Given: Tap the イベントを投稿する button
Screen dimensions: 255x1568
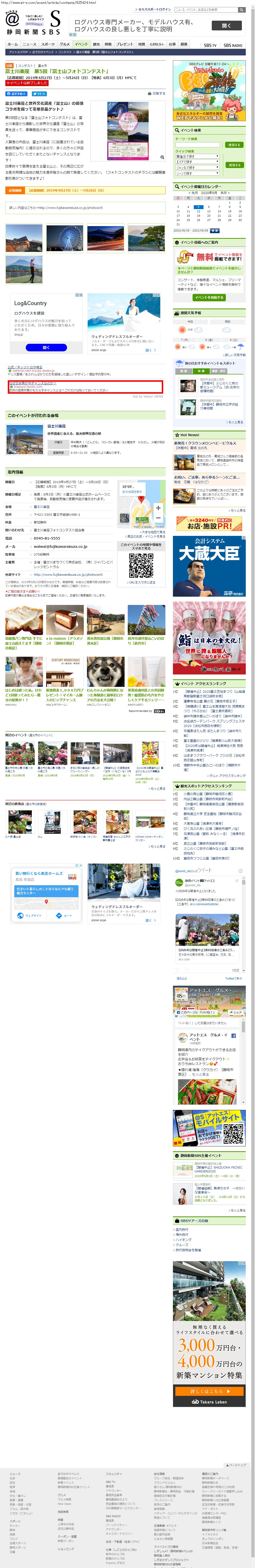Looking at the screenshot, I should pyautogui.click(x=209, y=298).
